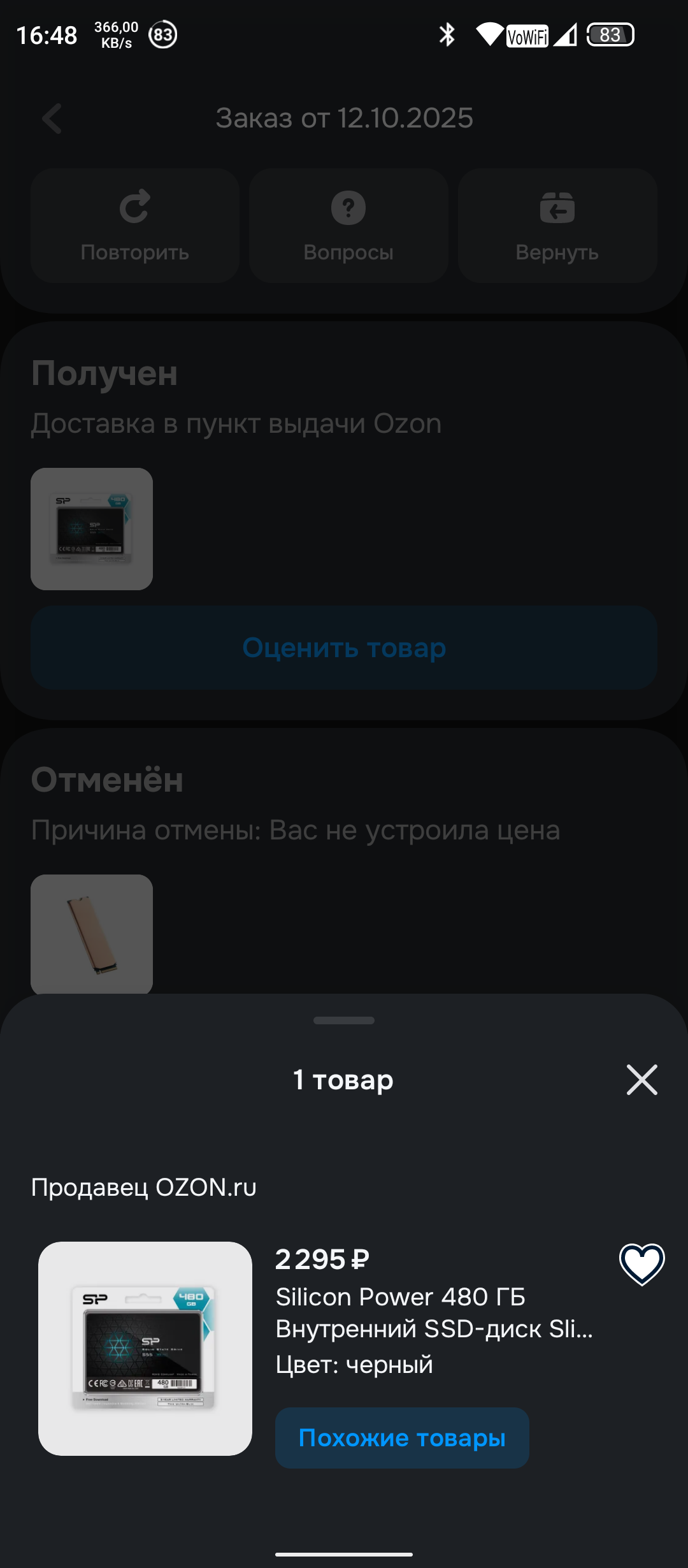Open the Silicon Power 480 ГБ product title
This screenshot has width=688, height=1568.
click(433, 1313)
